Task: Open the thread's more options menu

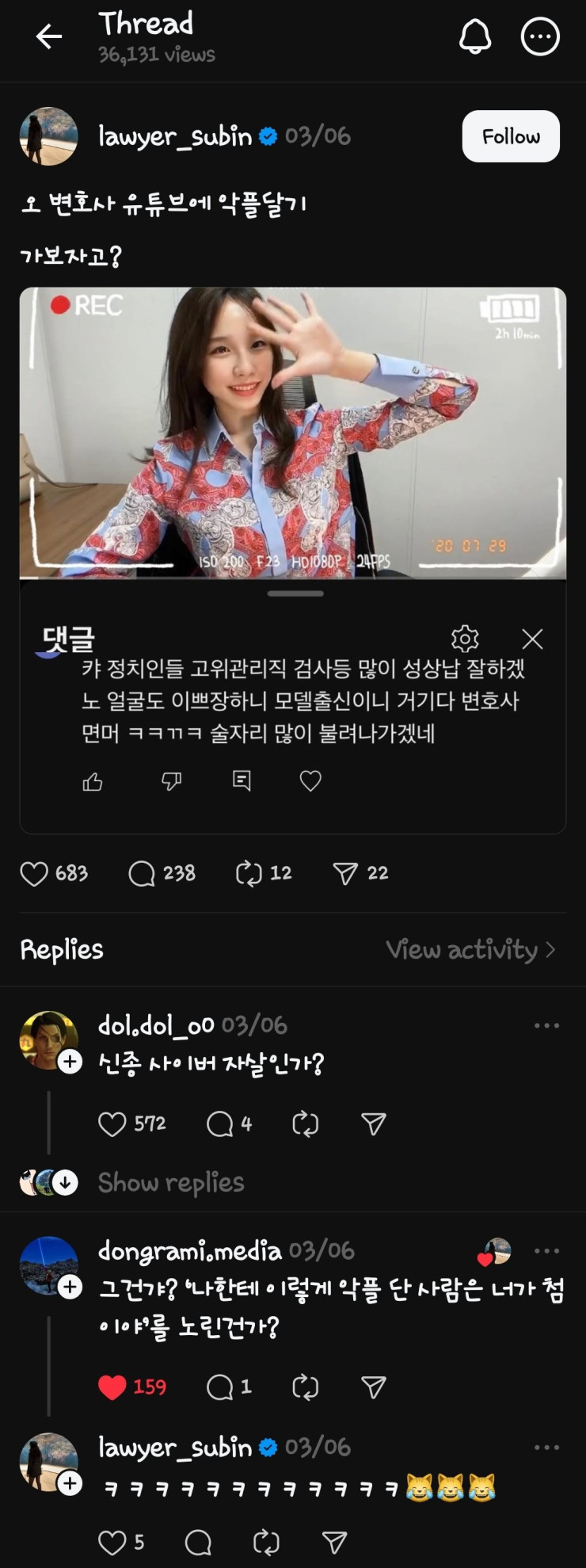Action: (x=540, y=36)
